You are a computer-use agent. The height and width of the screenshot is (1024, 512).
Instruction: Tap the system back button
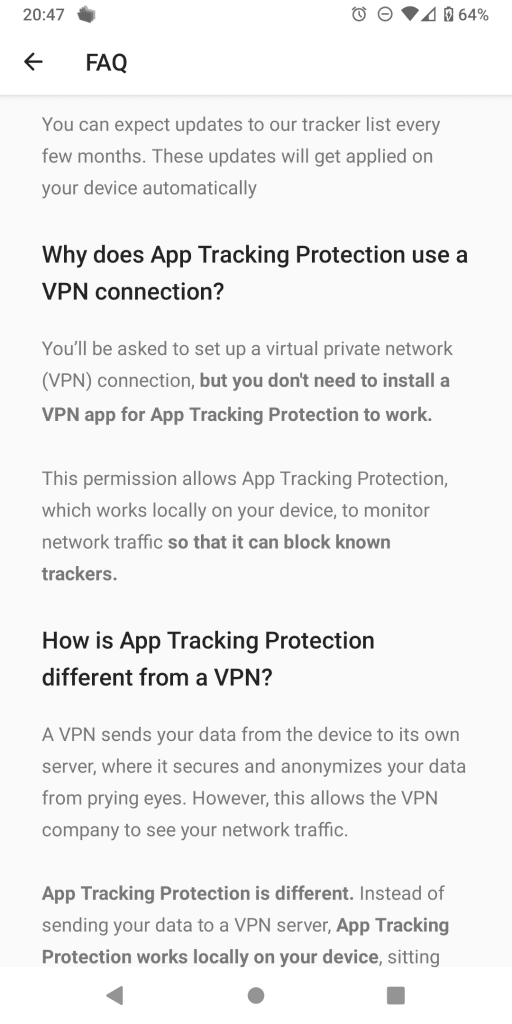(x=115, y=995)
